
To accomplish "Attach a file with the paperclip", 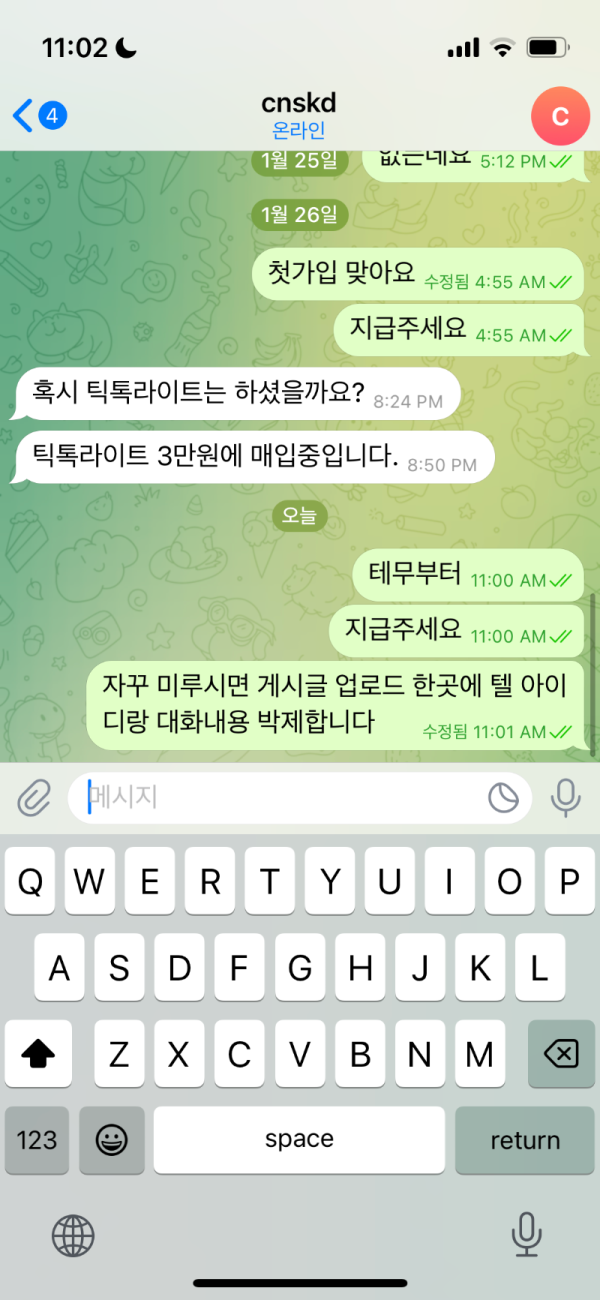I will (34, 797).
